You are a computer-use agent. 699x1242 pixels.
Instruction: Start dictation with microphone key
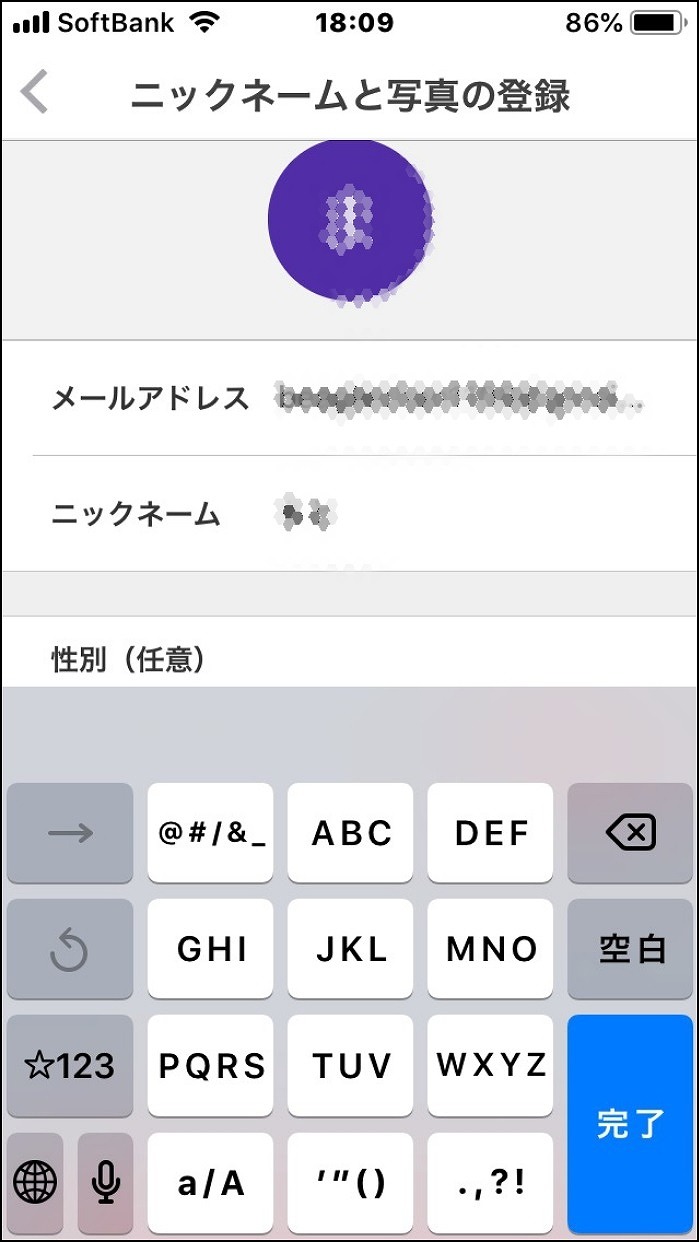point(105,1183)
